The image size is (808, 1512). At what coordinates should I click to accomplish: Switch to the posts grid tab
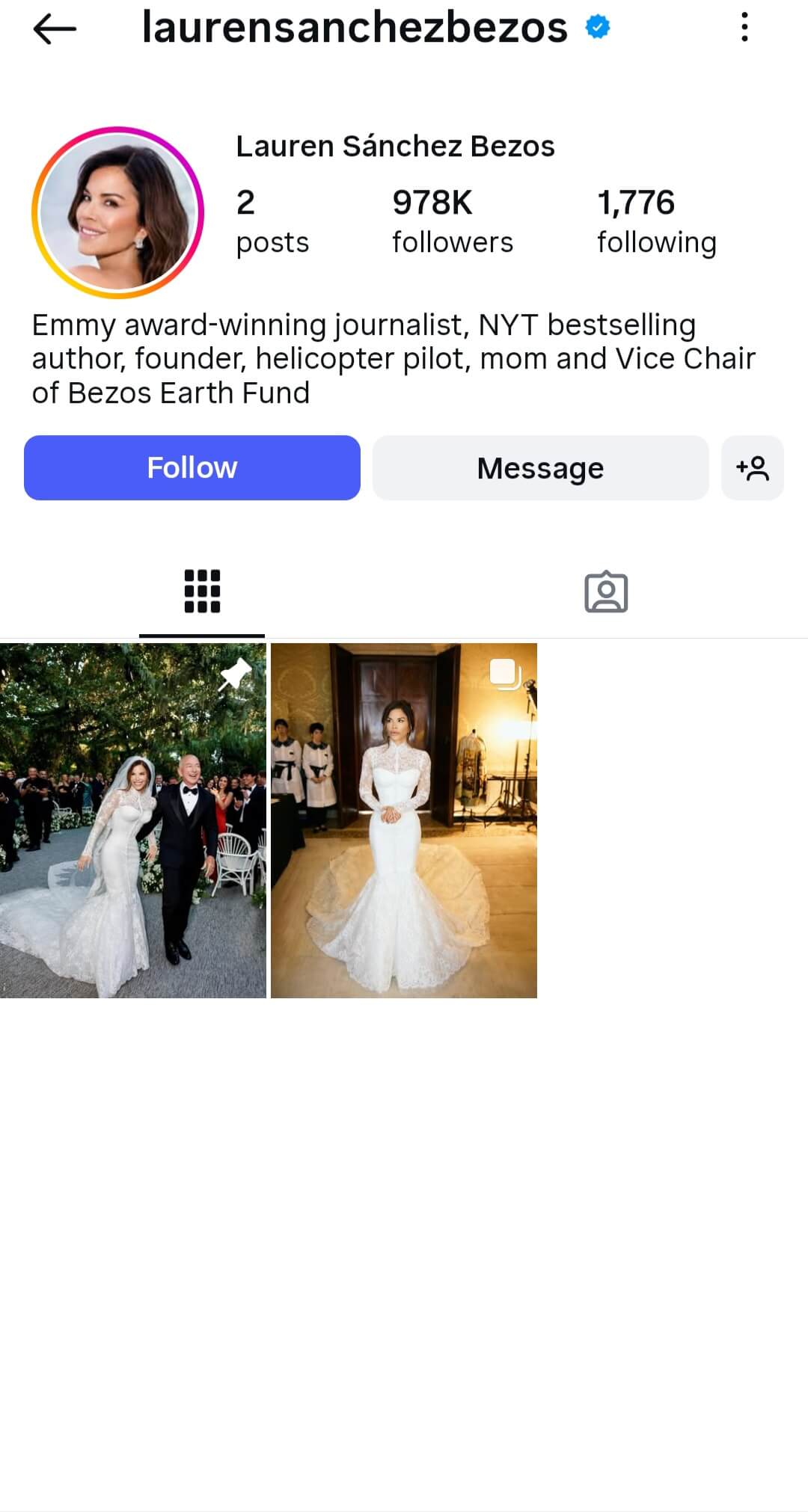[202, 591]
